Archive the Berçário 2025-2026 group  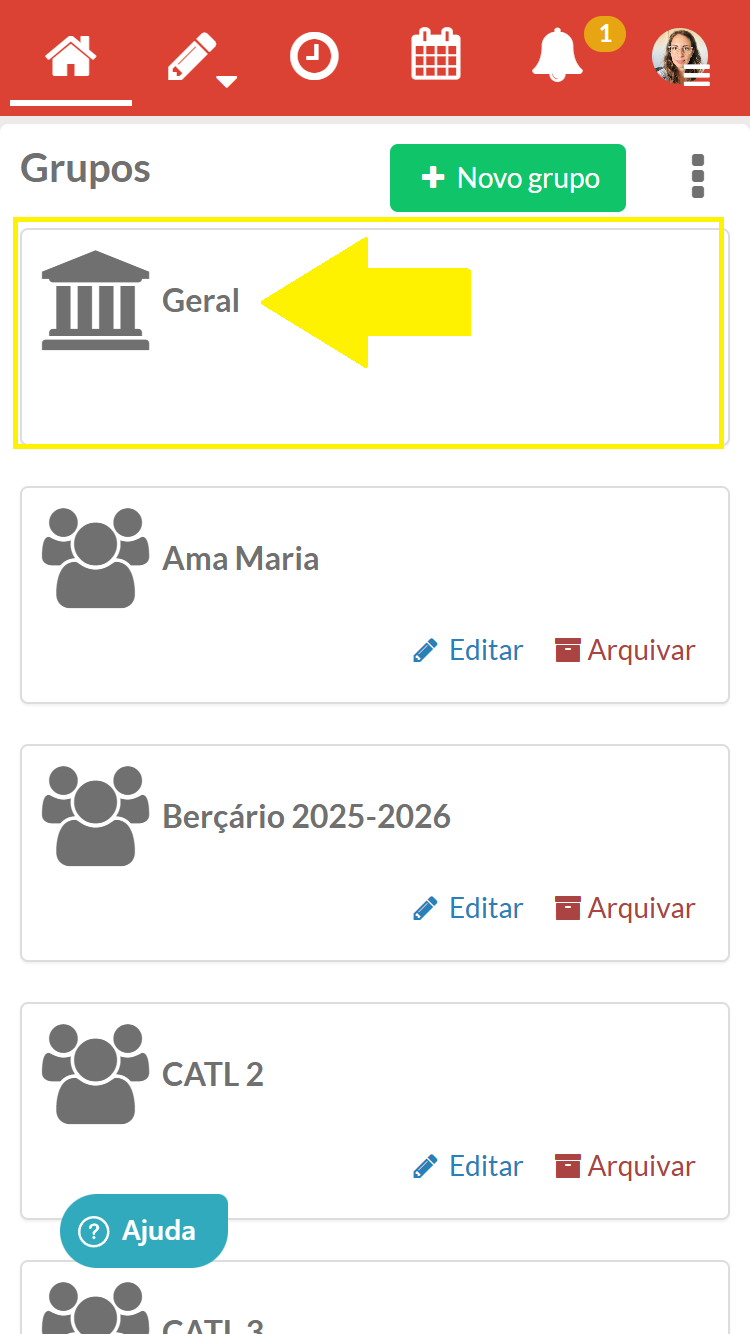point(625,909)
